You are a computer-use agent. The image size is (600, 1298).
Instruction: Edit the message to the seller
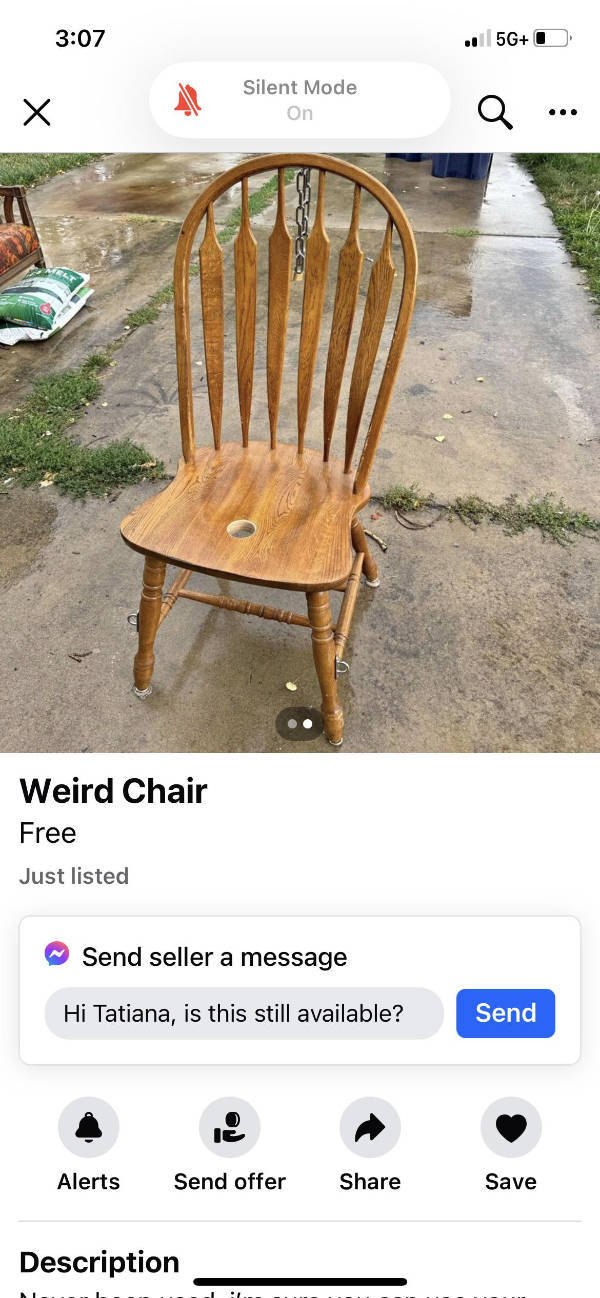[244, 1013]
